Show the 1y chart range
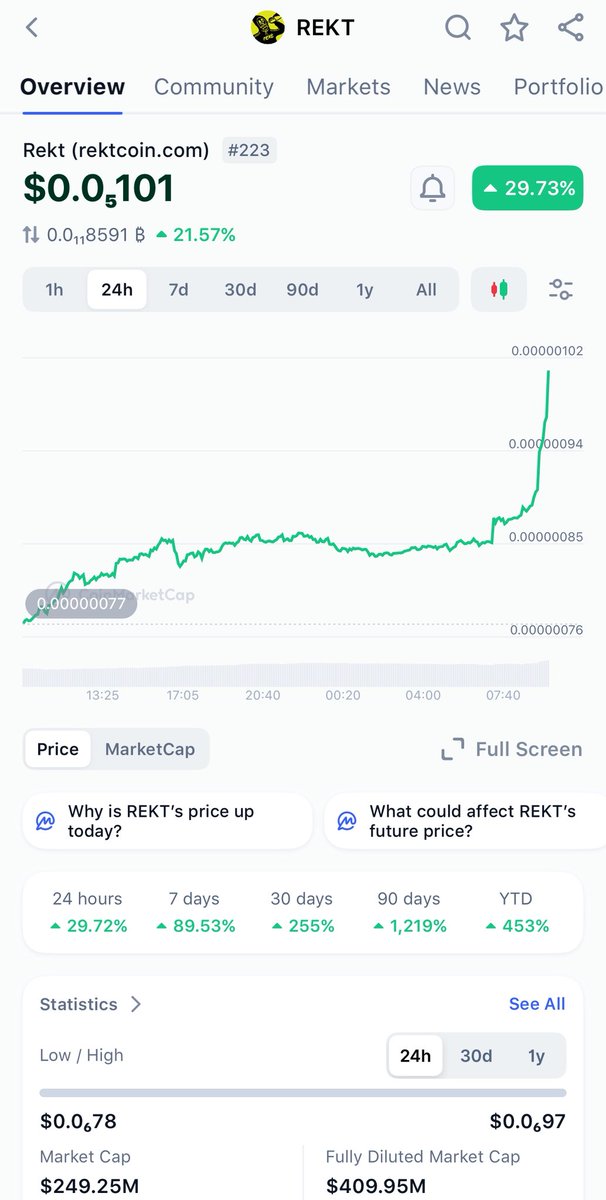The height and width of the screenshot is (1200, 606). [x=364, y=290]
